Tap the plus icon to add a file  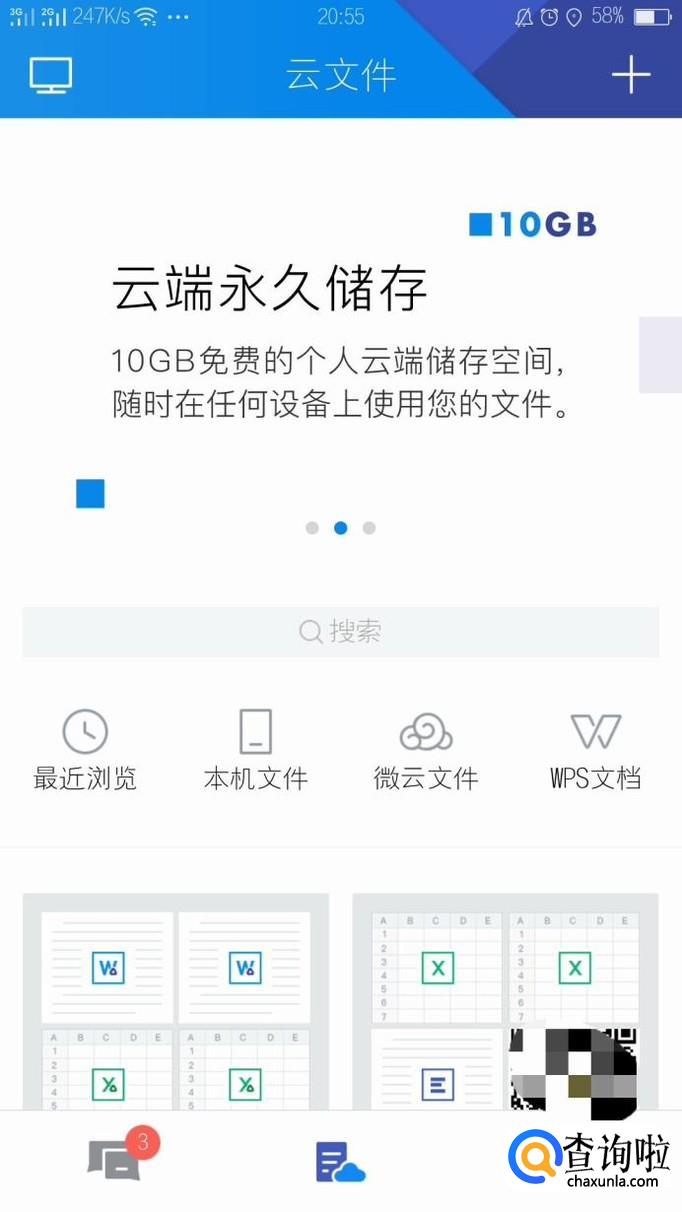click(x=631, y=75)
